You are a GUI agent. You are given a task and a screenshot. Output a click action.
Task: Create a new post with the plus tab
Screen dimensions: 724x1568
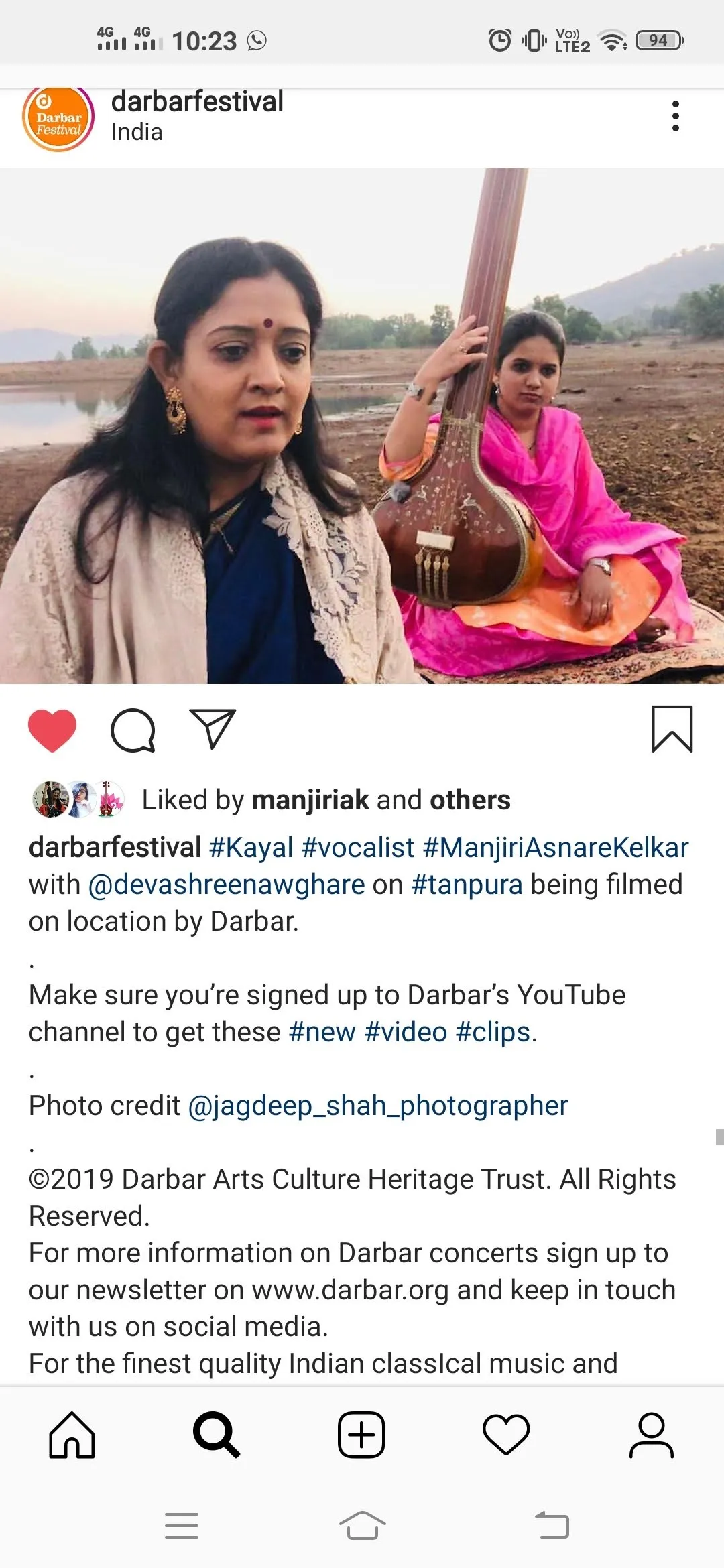pos(361,1435)
